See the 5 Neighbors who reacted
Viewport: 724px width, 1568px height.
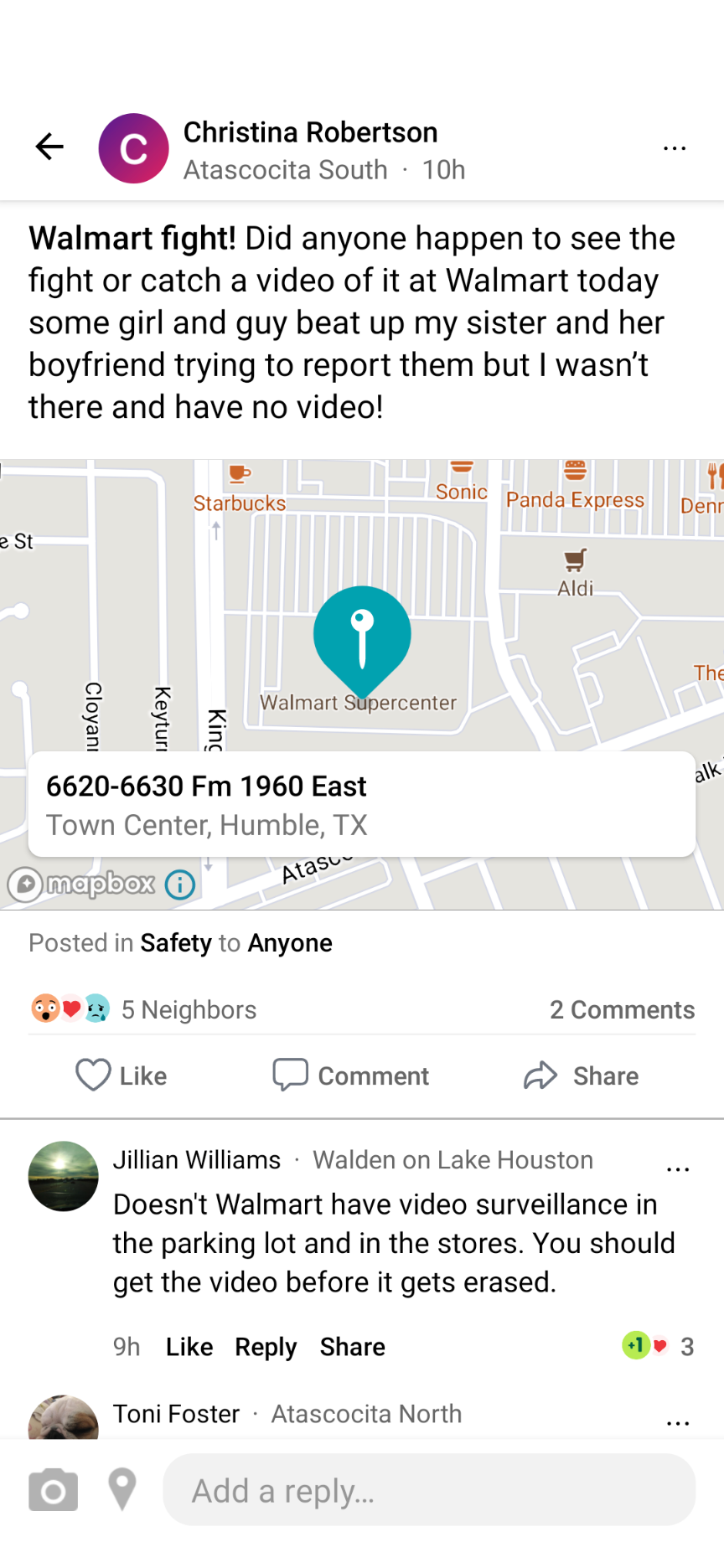[189, 1009]
